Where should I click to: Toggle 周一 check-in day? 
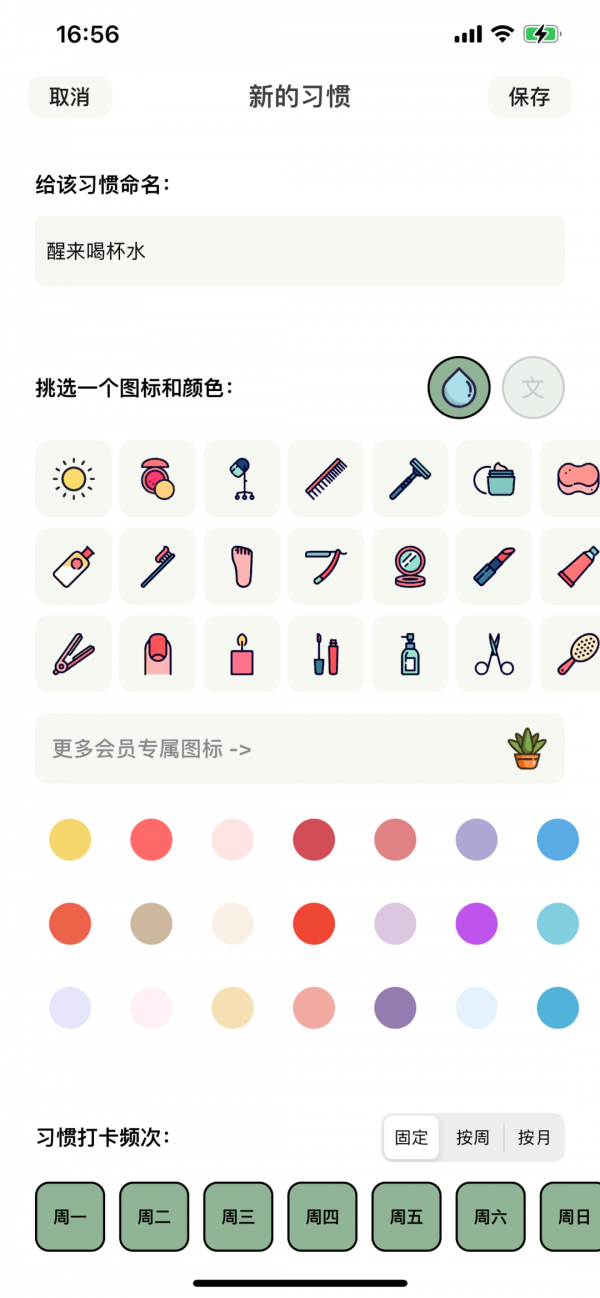[x=70, y=1216]
